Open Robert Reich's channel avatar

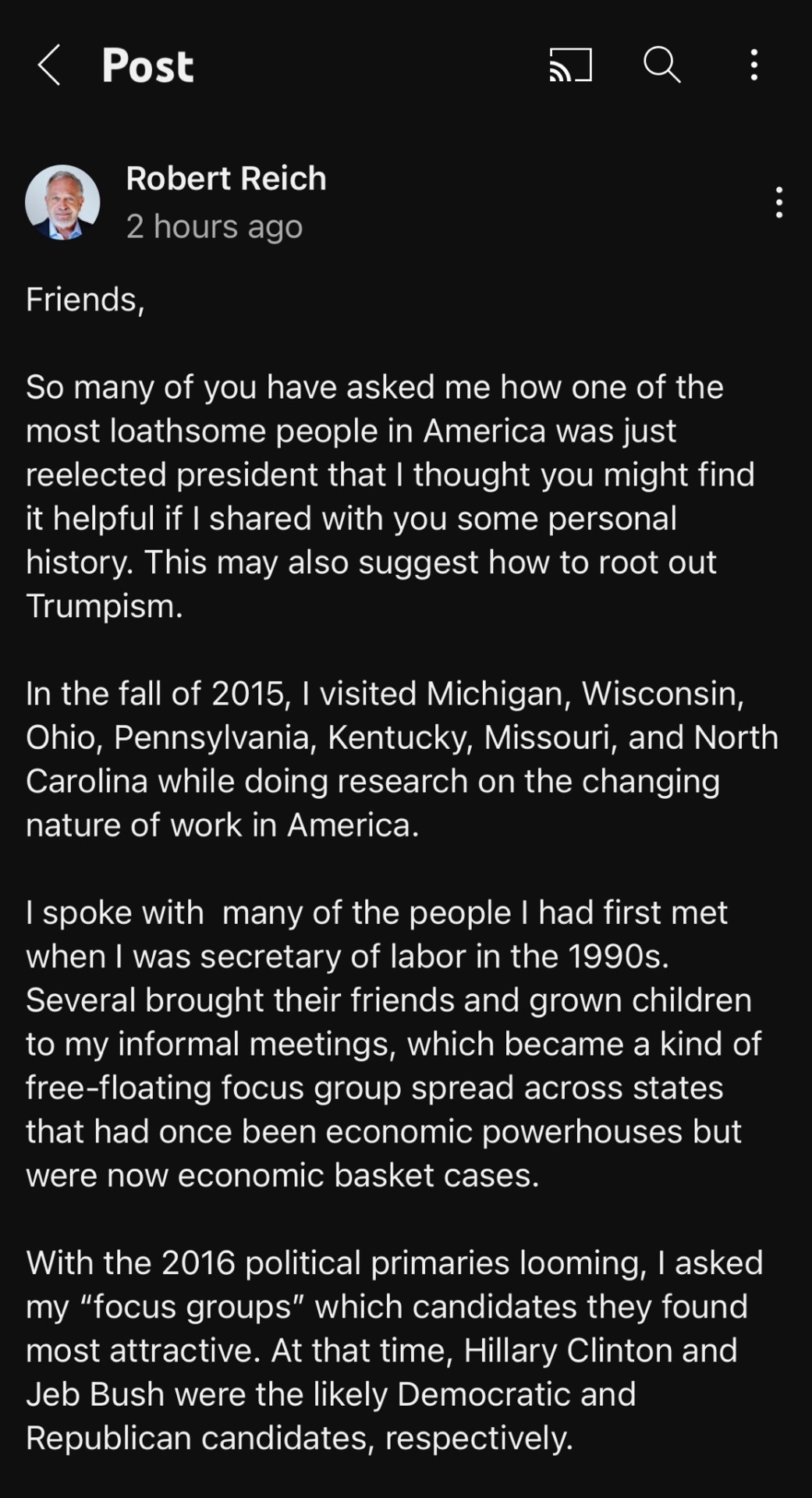(x=62, y=202)
